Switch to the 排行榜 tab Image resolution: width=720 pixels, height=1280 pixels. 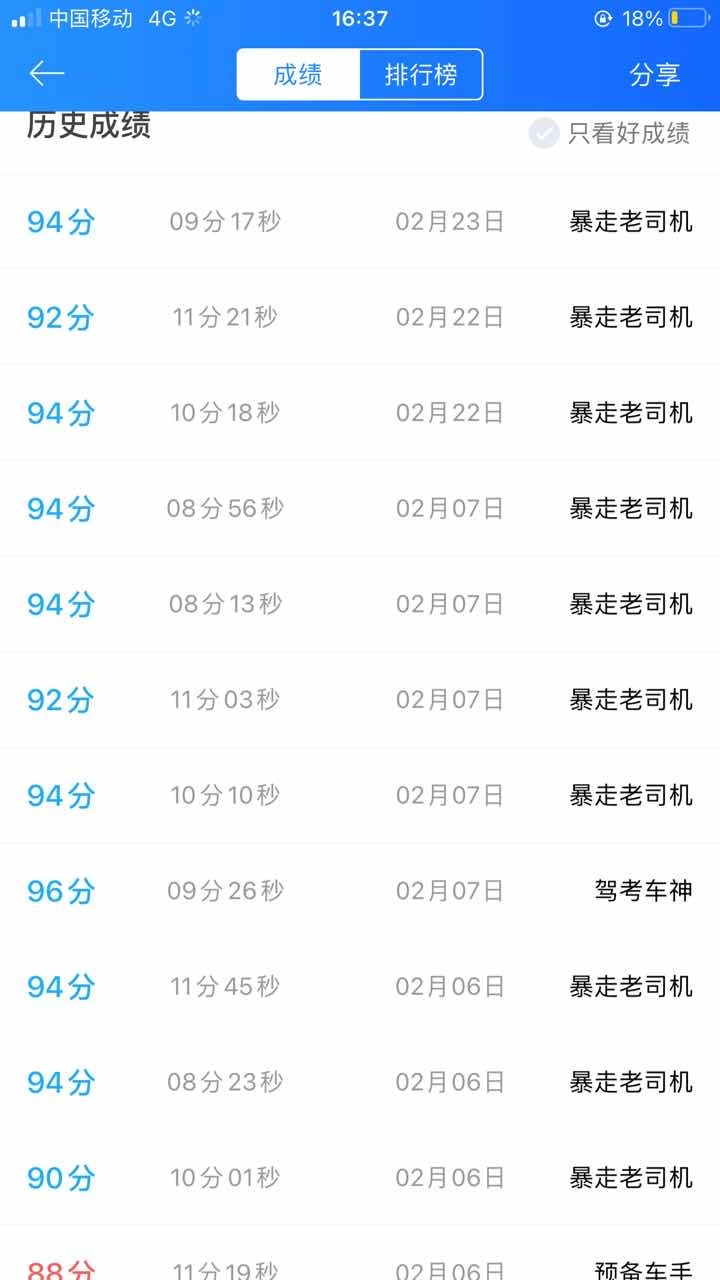pos(421,75)
